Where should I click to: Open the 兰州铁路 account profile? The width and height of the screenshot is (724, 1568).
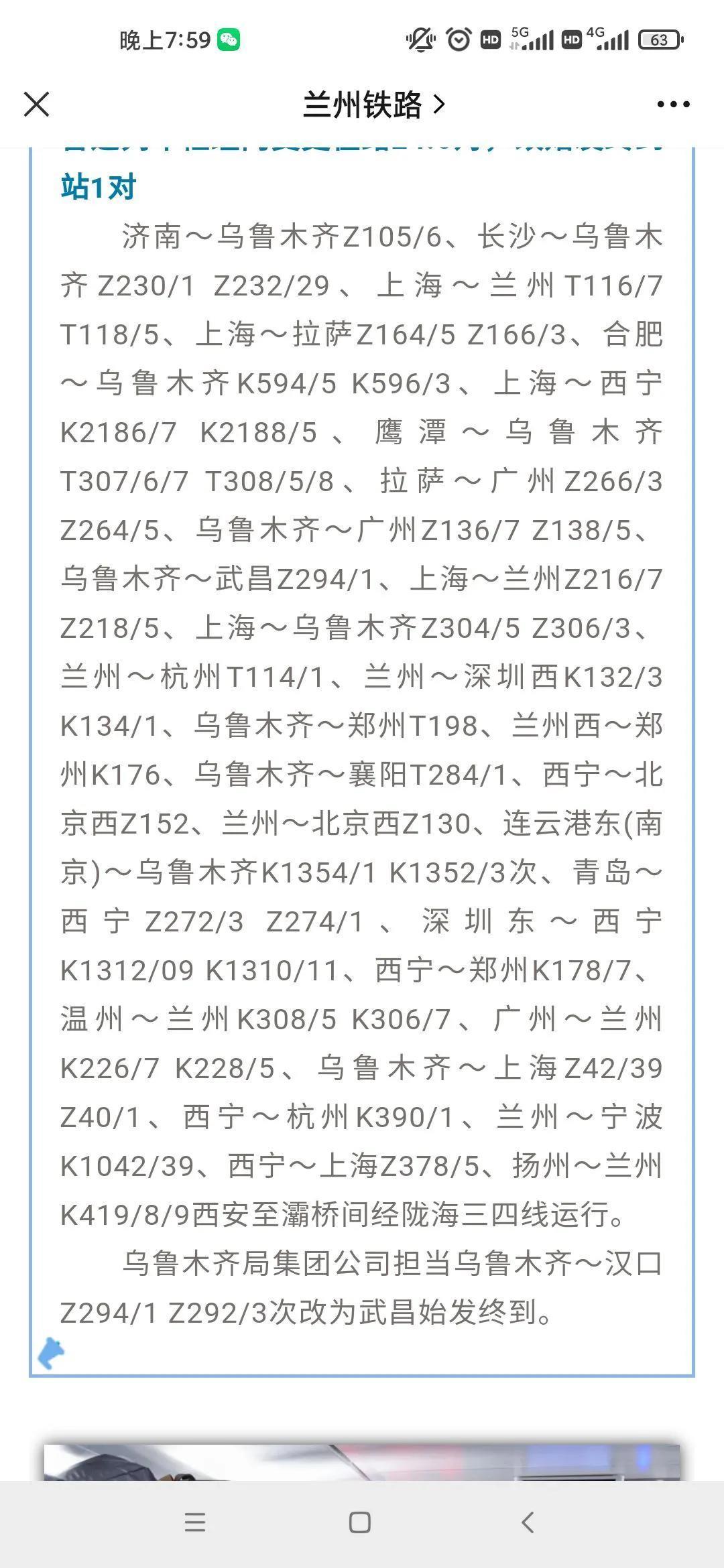point(373,105)
